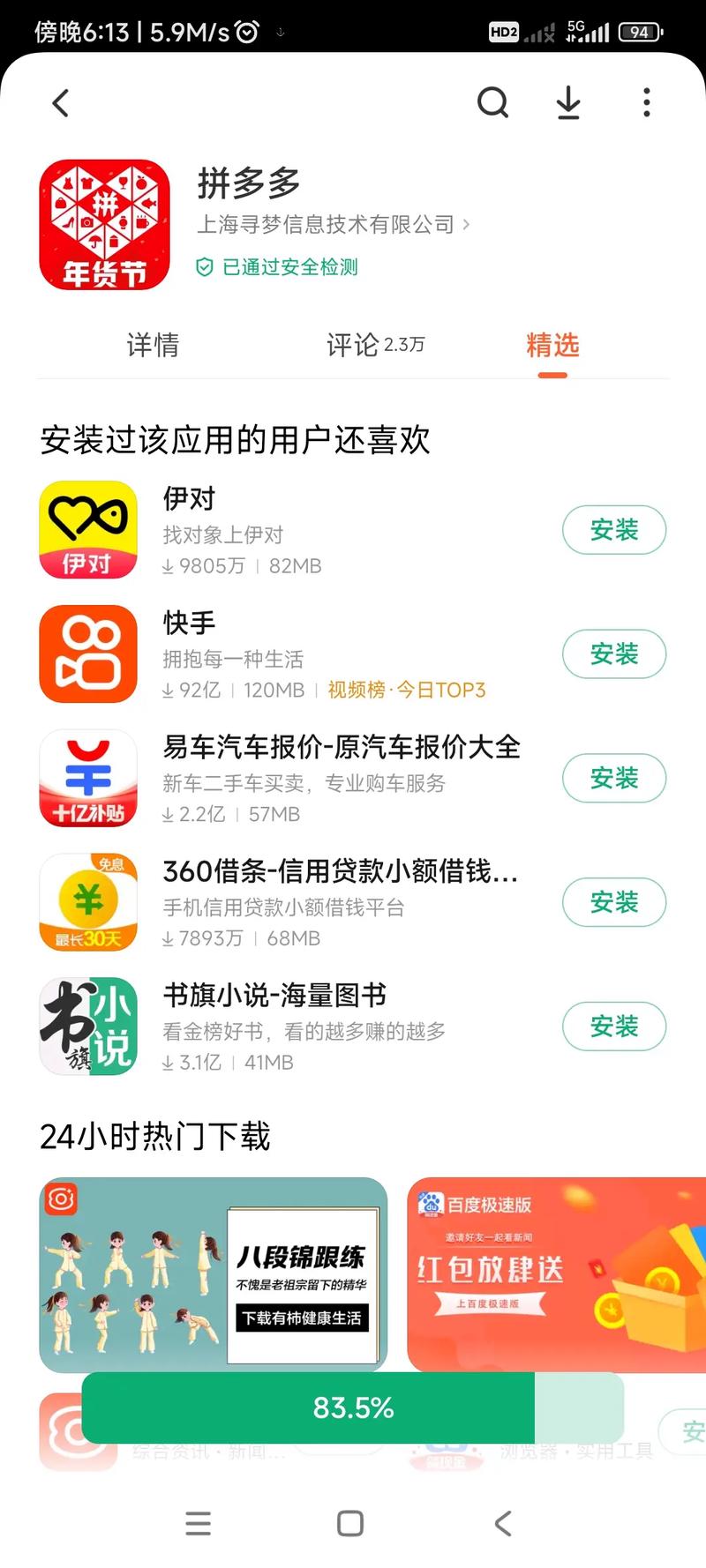The image size is (706, 1568).
Task: Tap the 易车汽车报价 app icon
Action: pos(87,779)
